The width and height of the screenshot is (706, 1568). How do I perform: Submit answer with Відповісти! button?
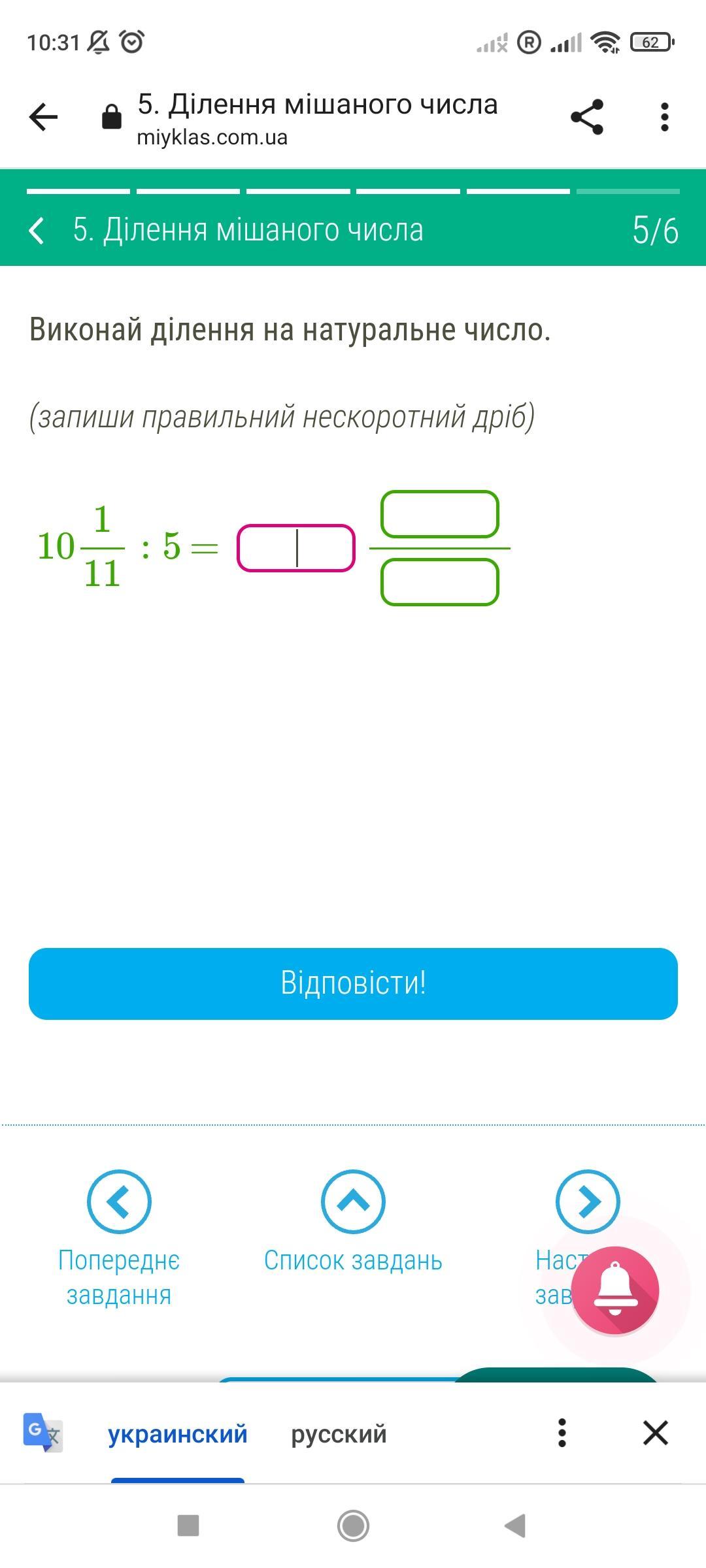(353, 983)
